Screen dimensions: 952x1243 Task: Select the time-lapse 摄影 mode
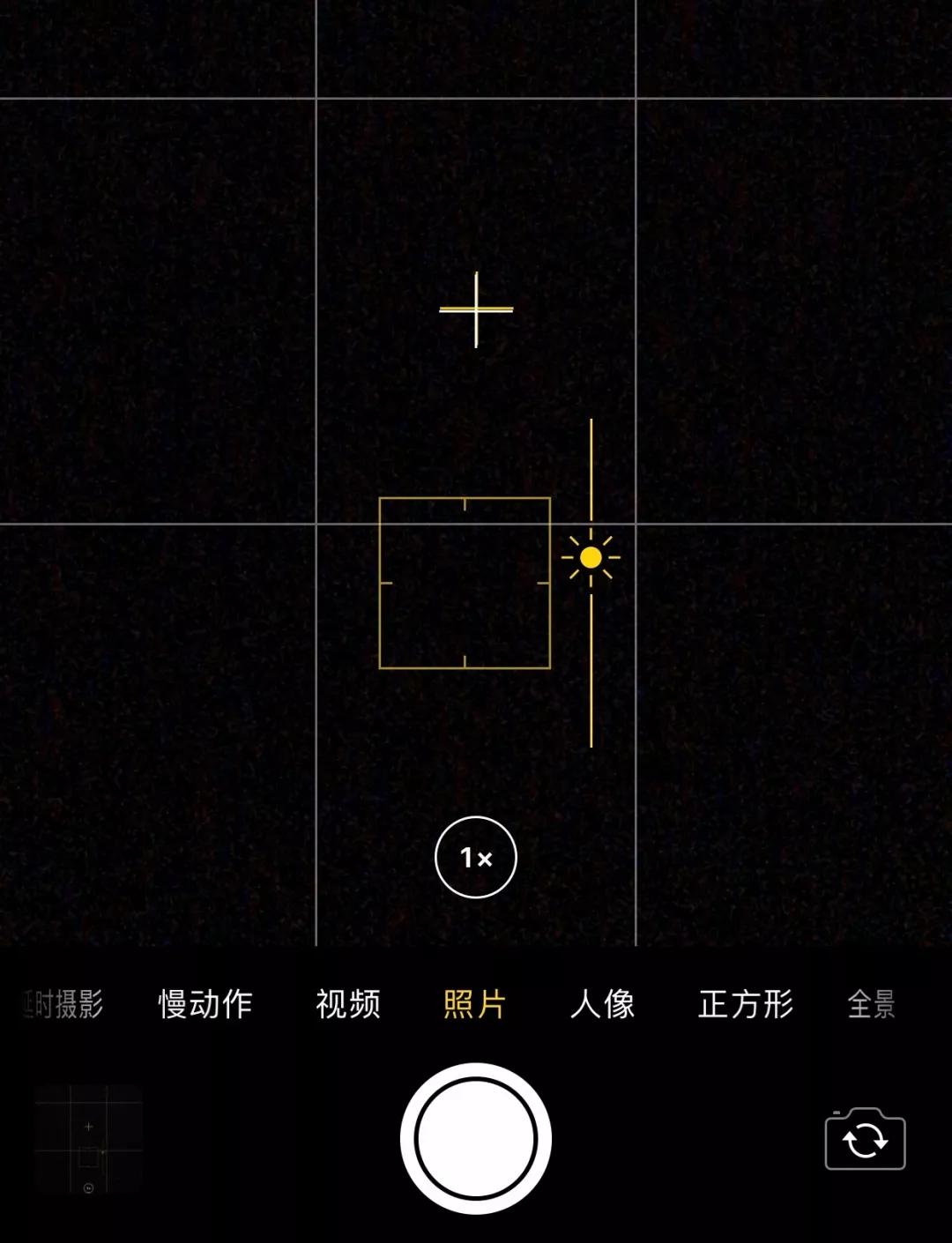click(x=63, y=1004)
